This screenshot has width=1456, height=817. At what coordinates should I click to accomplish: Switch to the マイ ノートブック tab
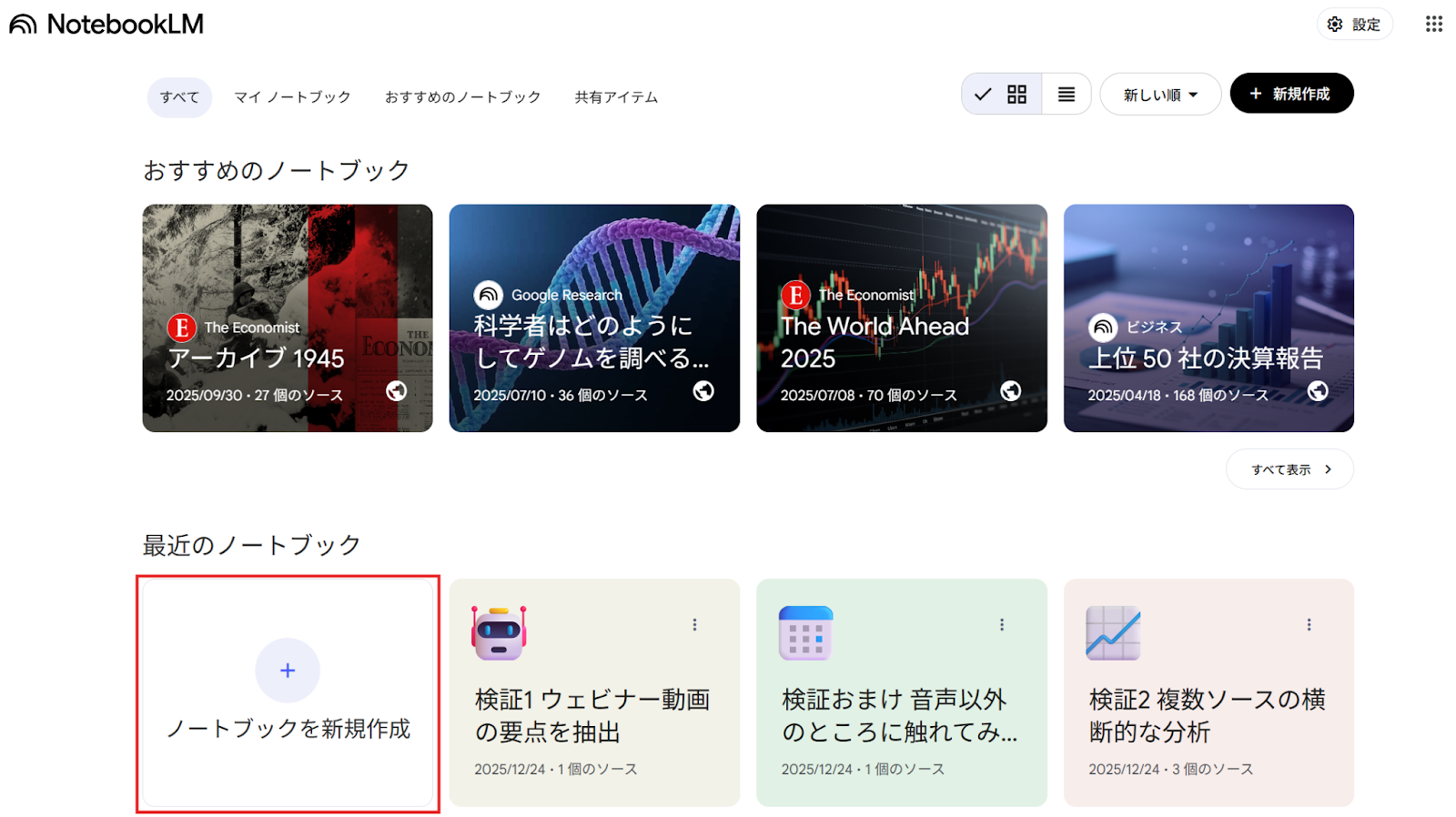(x=292, y=97)
